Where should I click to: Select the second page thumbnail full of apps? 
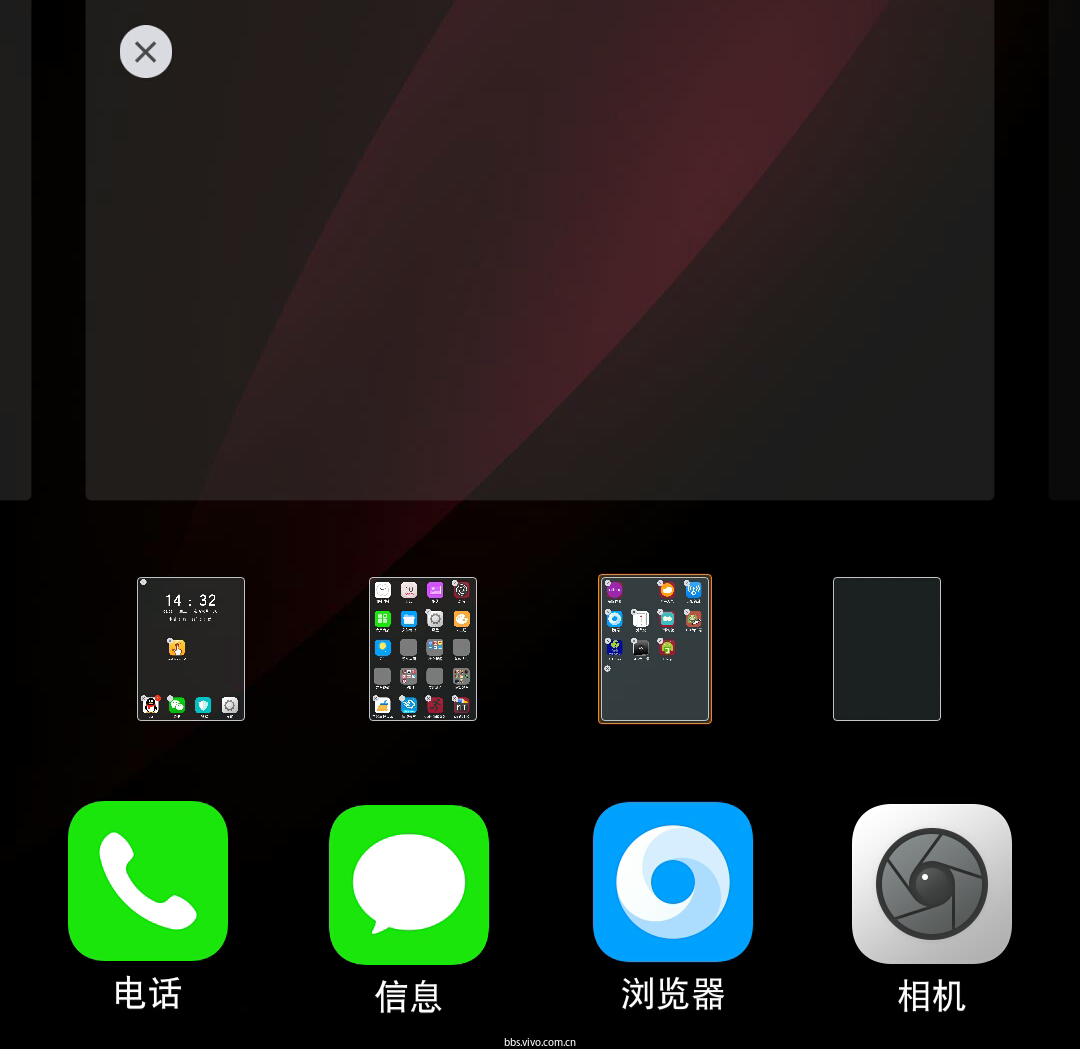[423, 649]
